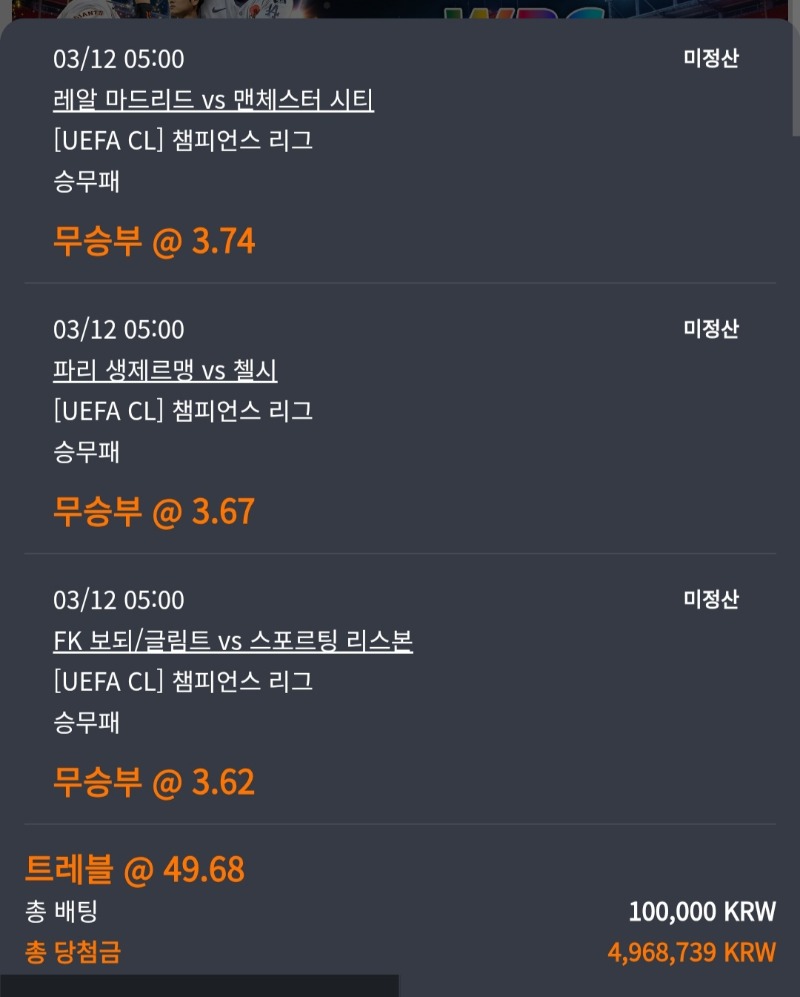Open the 레알 마드리드 vs 맨체스터 시티 match link
Image resolution: width=800 pixels, height=997 pixels.
coord(213,100)
